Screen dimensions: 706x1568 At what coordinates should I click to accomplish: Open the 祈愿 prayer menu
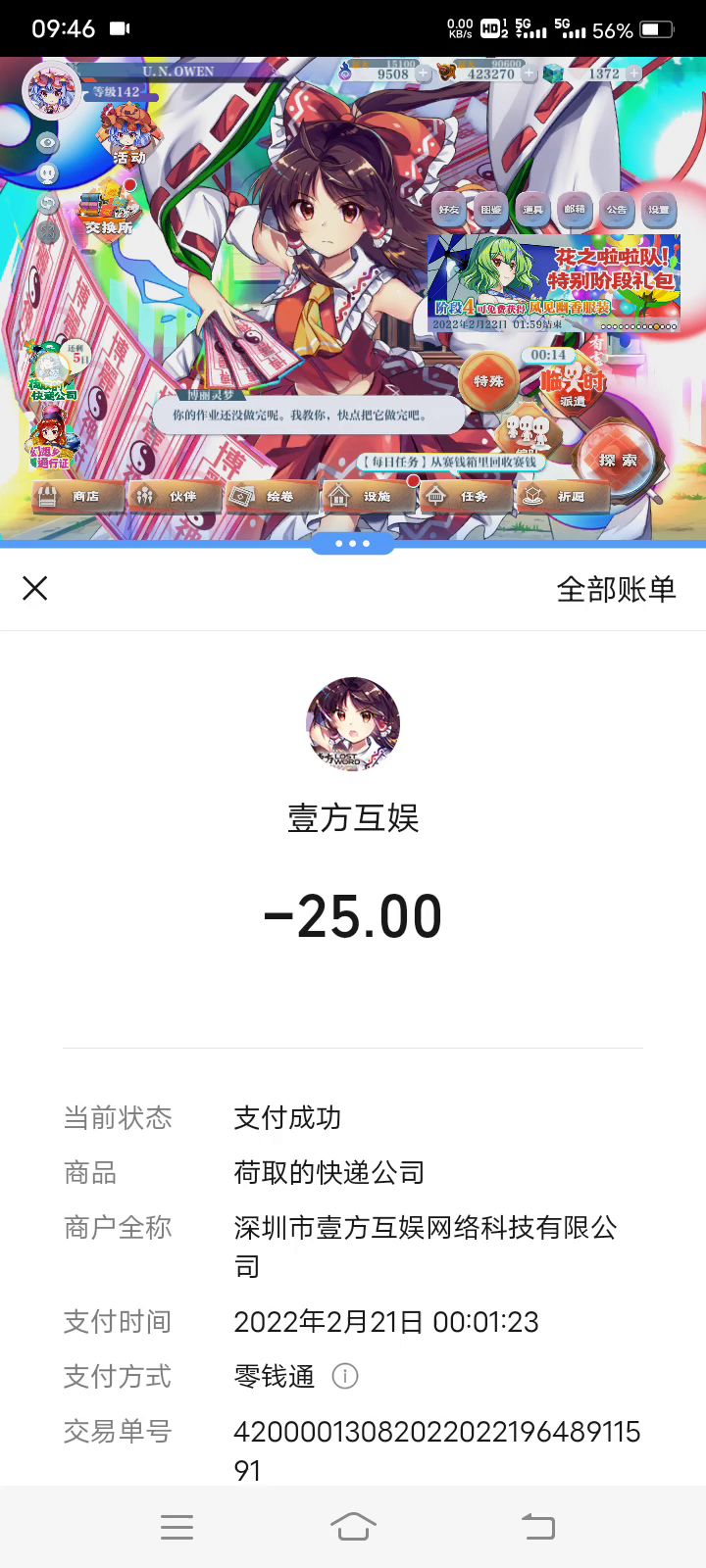562,497
